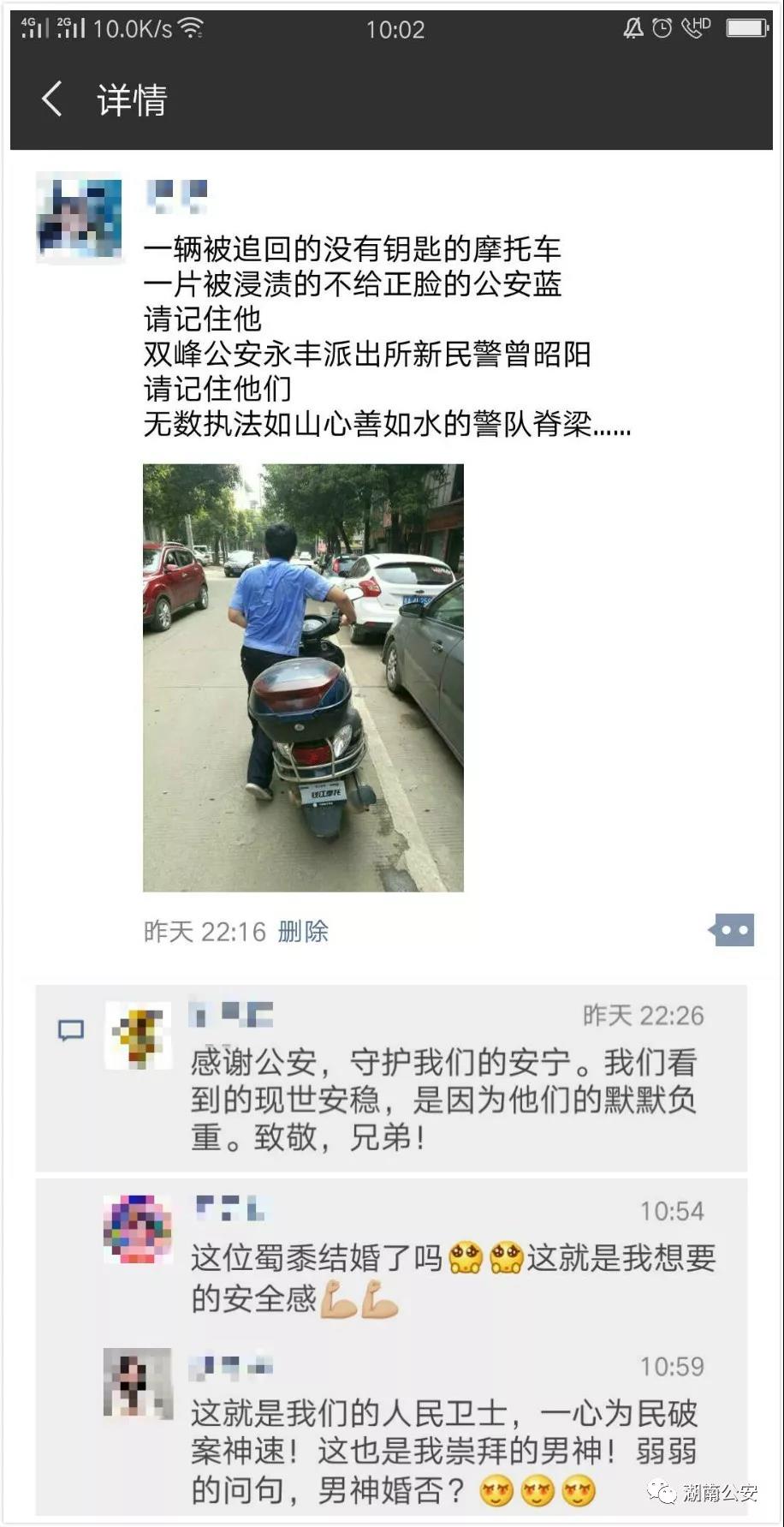Go back from the 详情 page
This screenshot has height=1527, width=784.
pos(52,99)
